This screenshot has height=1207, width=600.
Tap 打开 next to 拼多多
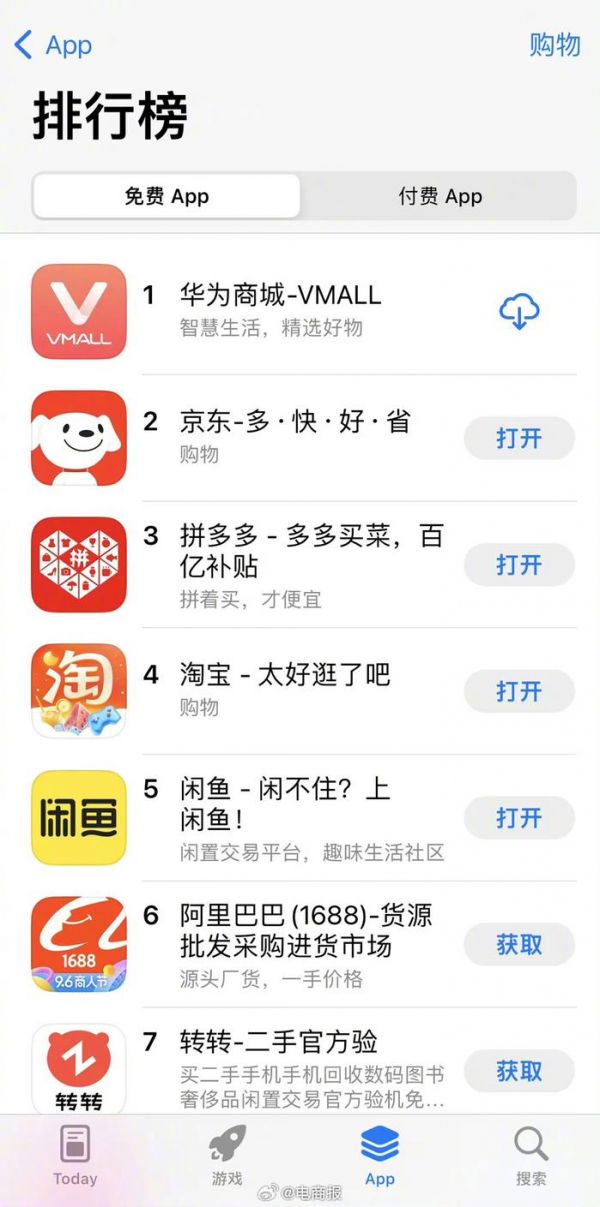(519, 565)
